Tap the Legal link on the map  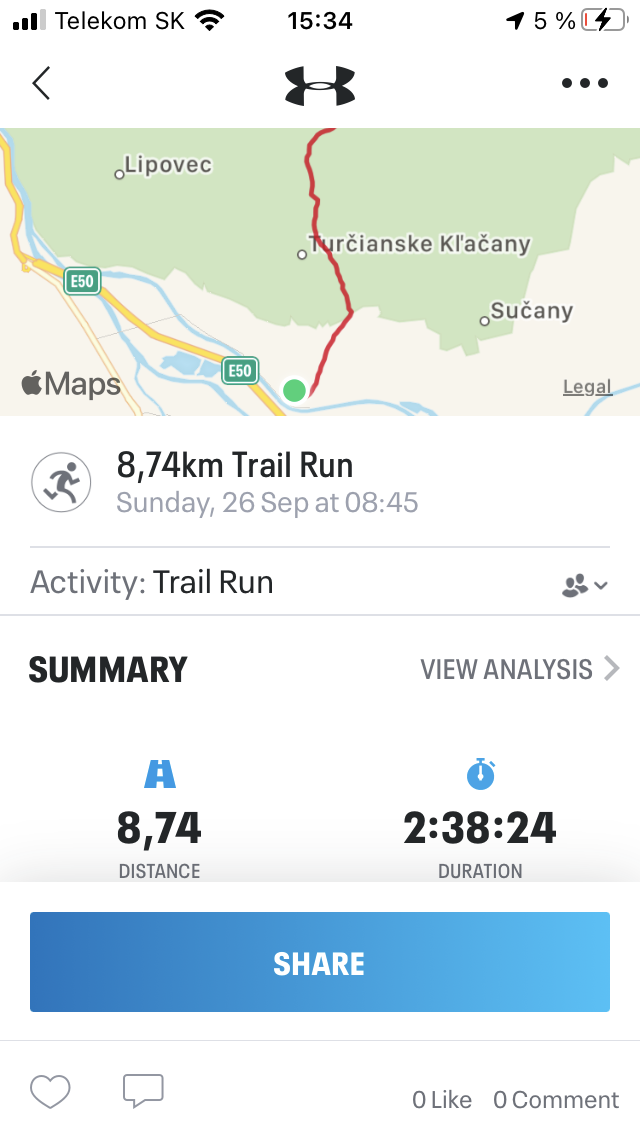point(587,387)
